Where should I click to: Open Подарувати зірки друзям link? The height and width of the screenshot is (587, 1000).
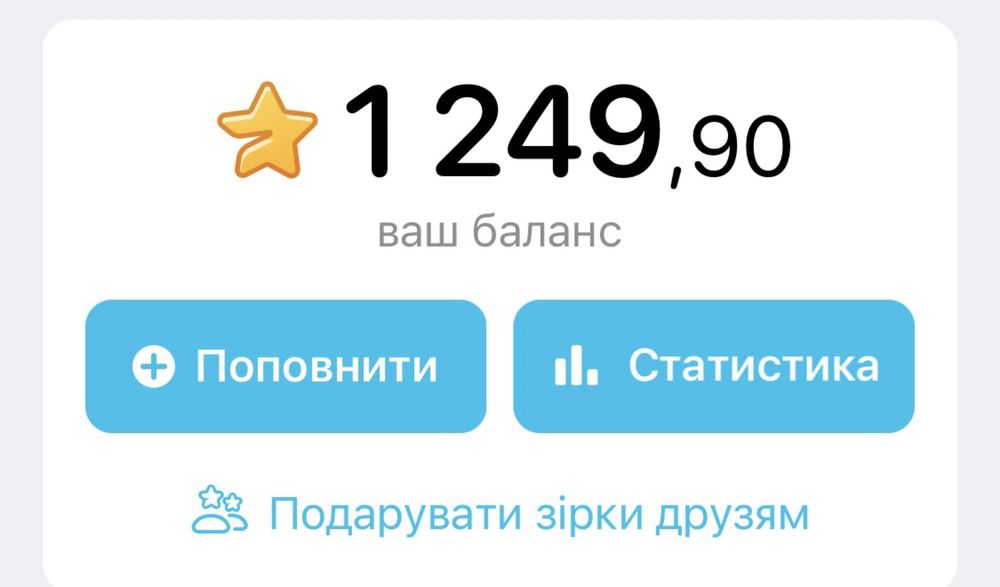click(x=500, y=515)
